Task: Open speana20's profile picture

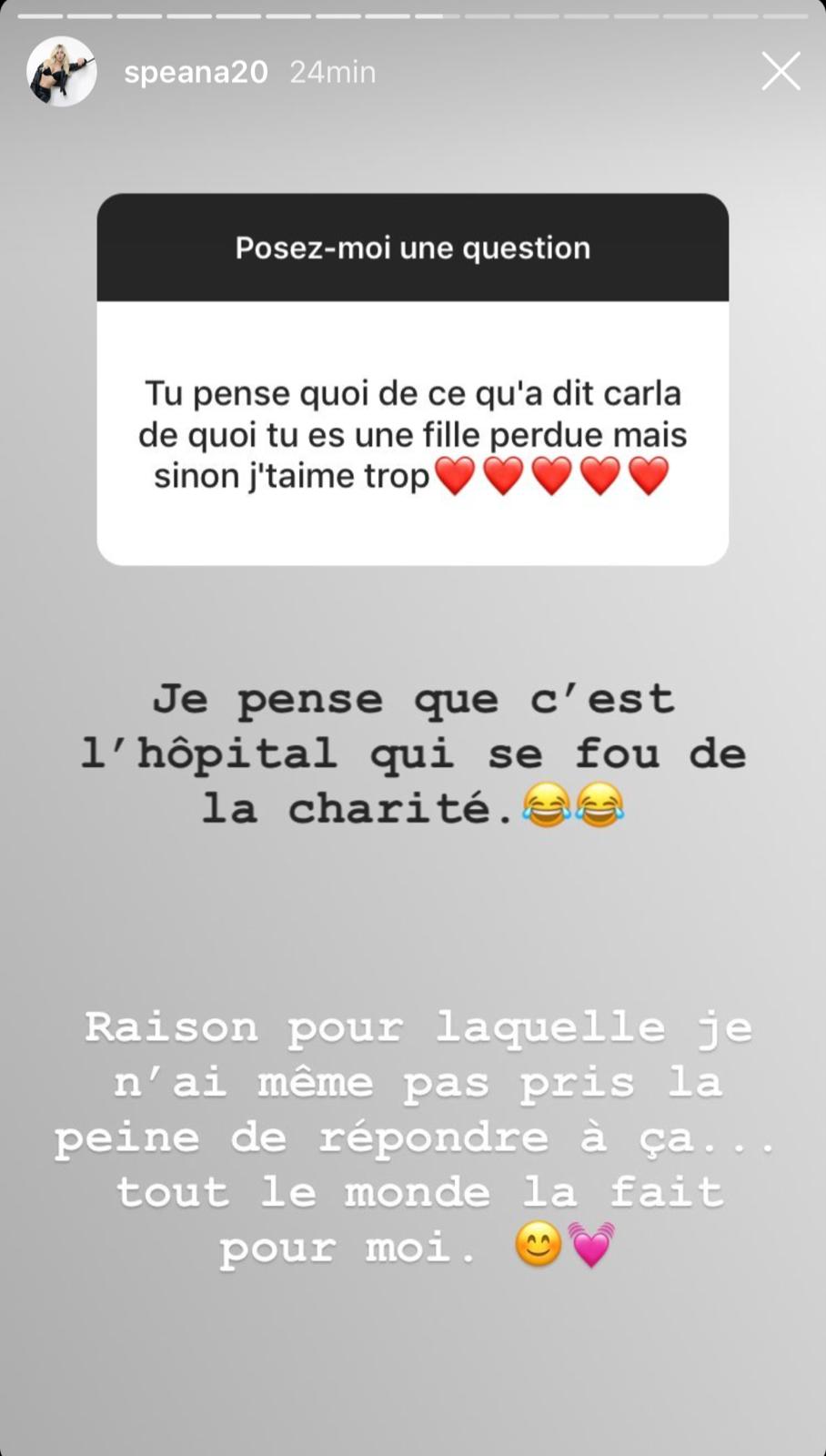Action: click(62, 72)
